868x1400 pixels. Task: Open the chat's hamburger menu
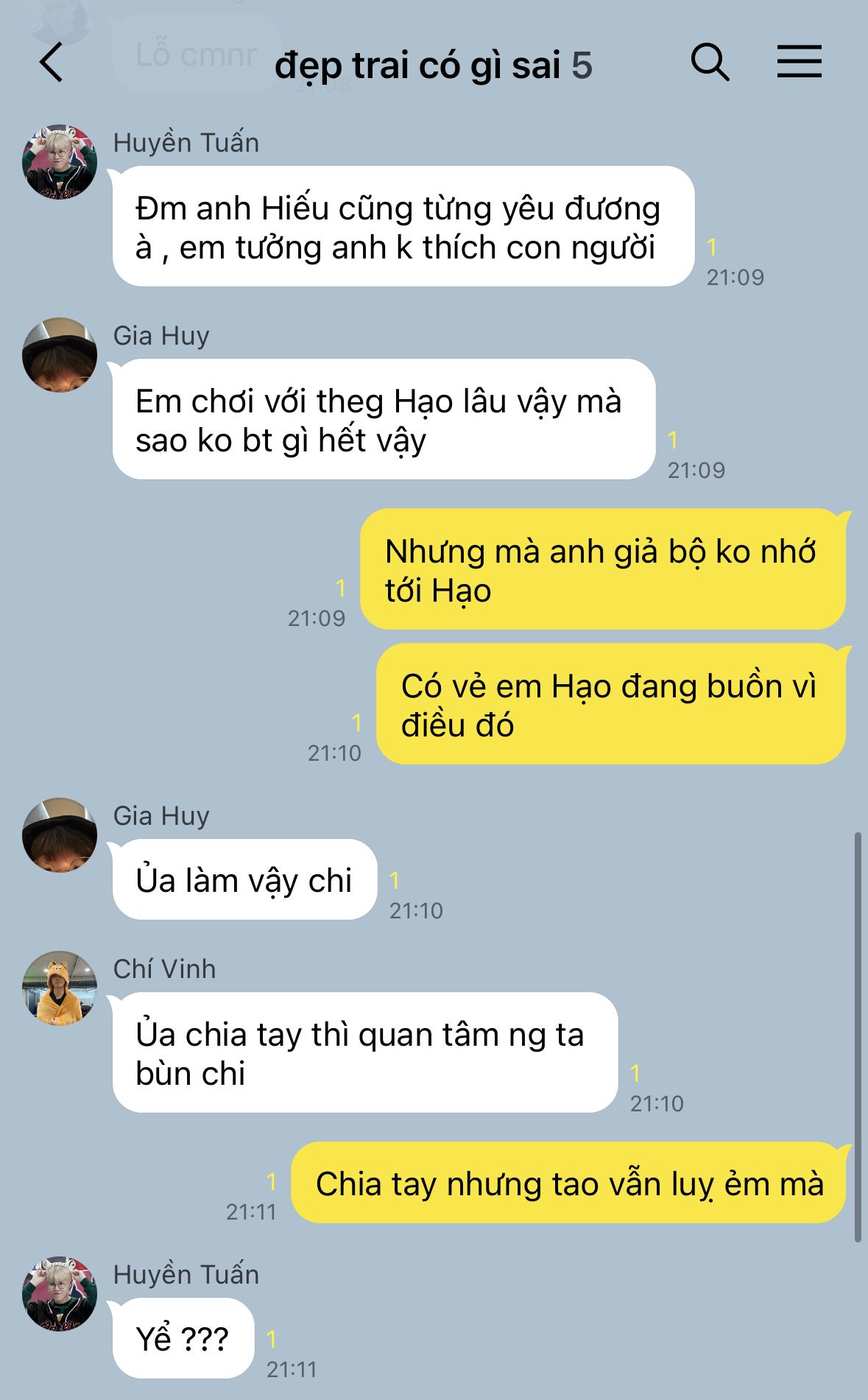[x=799, y=61]
